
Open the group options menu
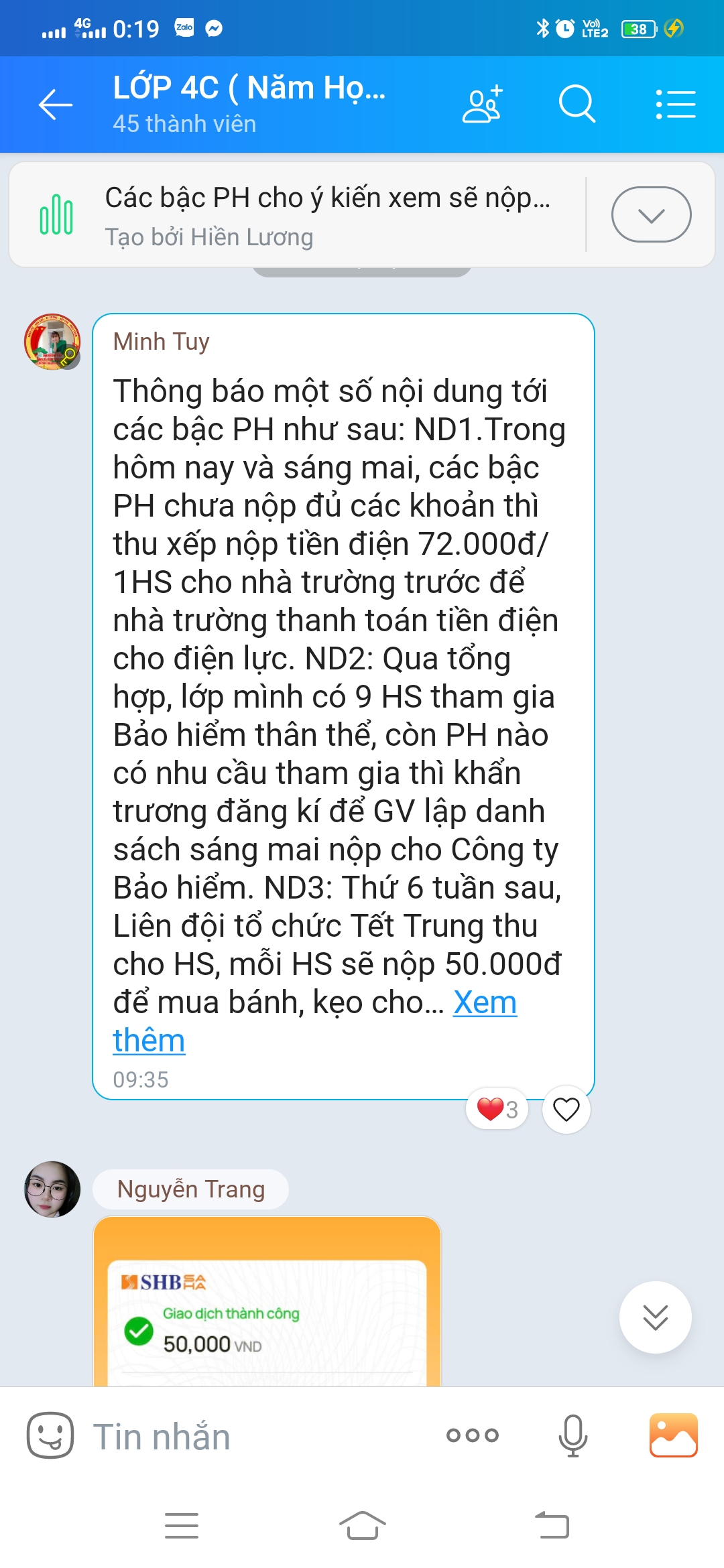click(675, 105)
